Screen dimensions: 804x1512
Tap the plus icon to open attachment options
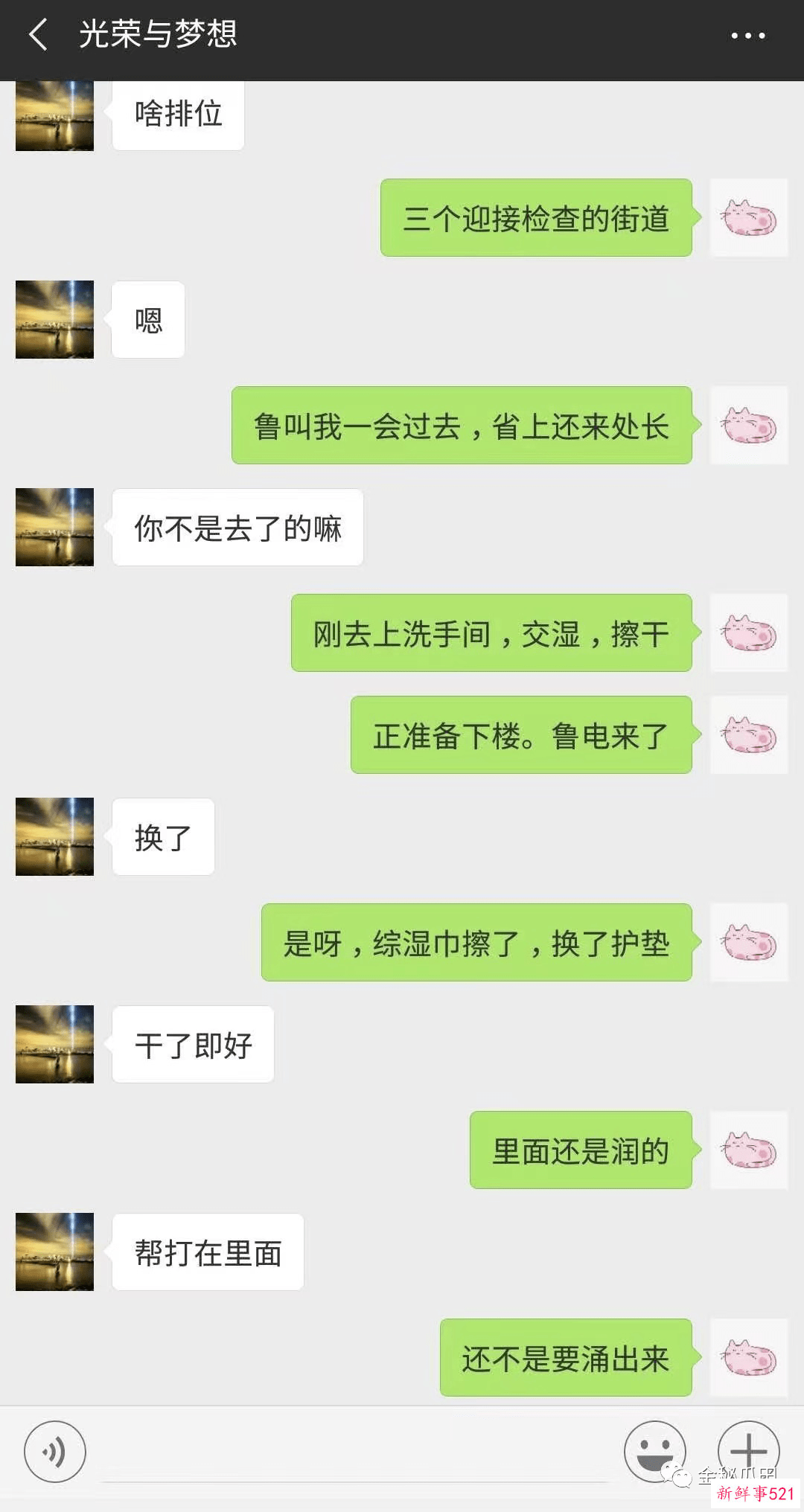[748, 1449]
